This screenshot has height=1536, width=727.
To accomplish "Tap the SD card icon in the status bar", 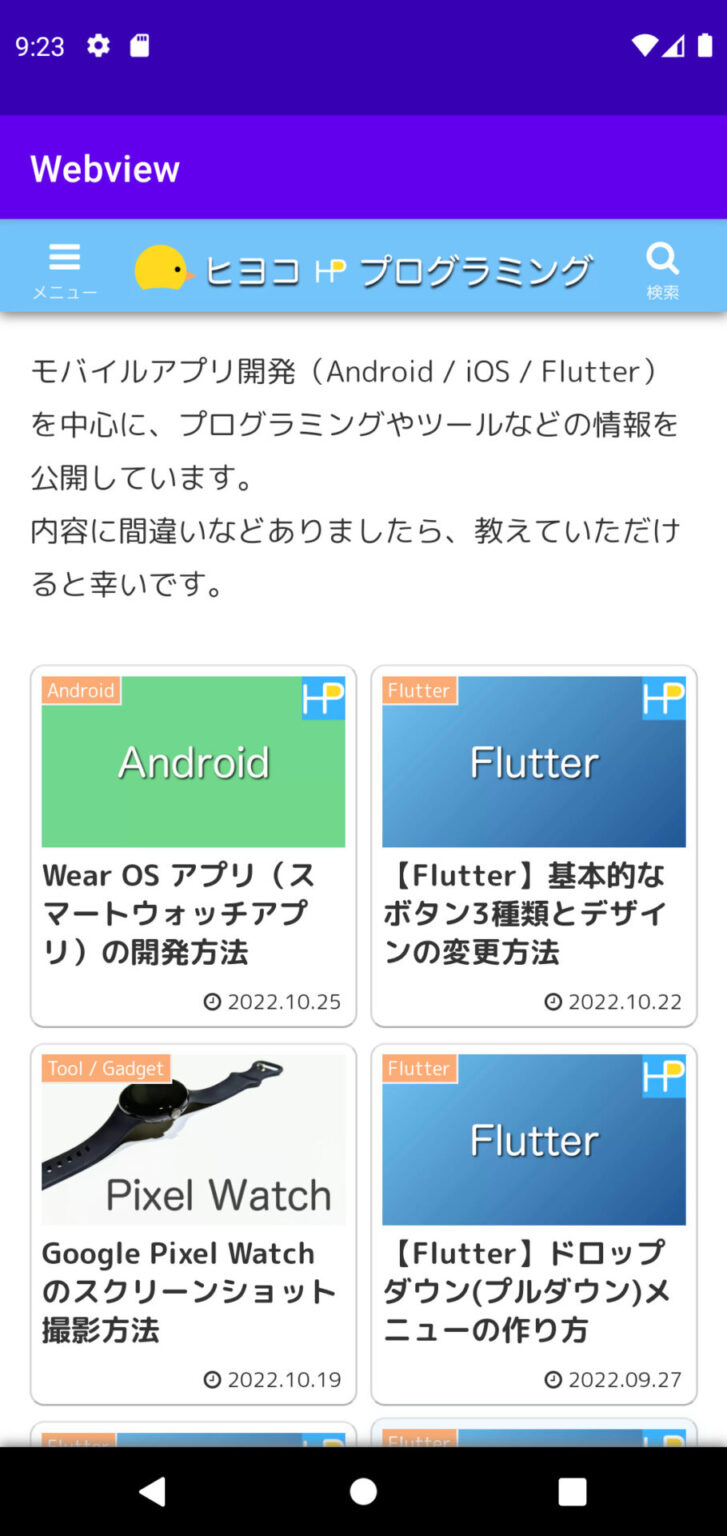I will [x=140, y=45].
